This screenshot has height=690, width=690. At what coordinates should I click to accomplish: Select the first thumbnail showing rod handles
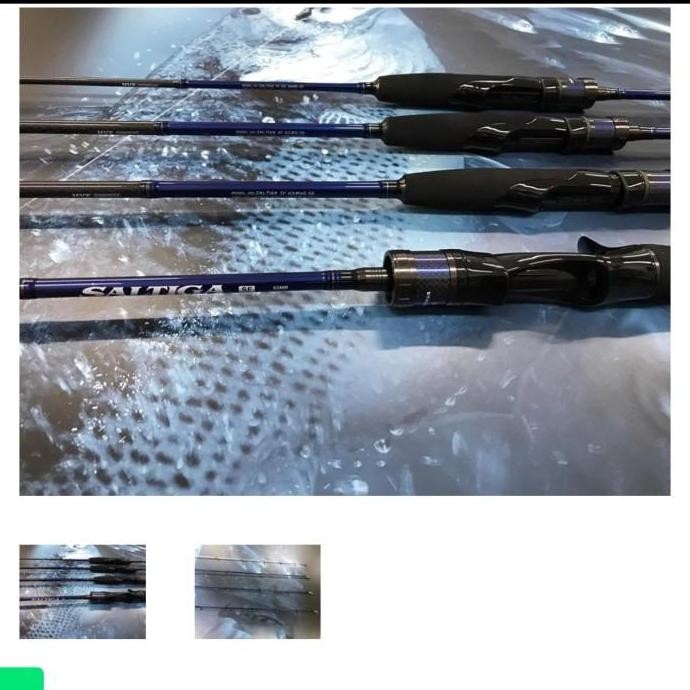point(83,591)
